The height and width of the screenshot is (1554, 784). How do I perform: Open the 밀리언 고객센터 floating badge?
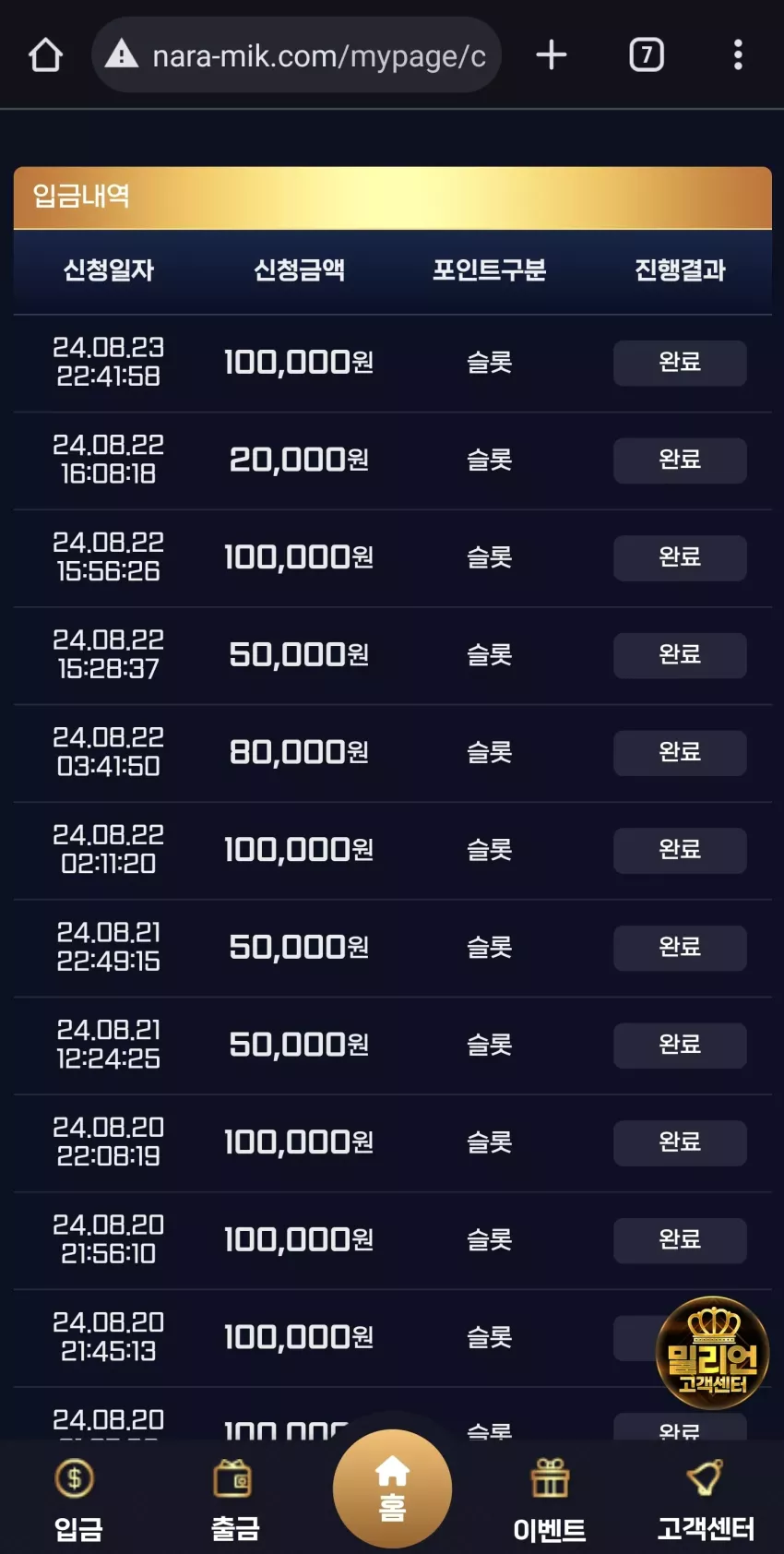point(712,1353)
